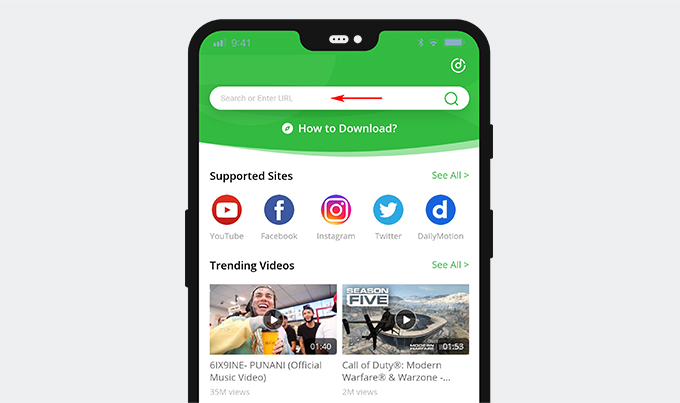This screenshot has height=403, width=680.
Task: Open the How to Download guide
Action: click(x=339, y=128)
